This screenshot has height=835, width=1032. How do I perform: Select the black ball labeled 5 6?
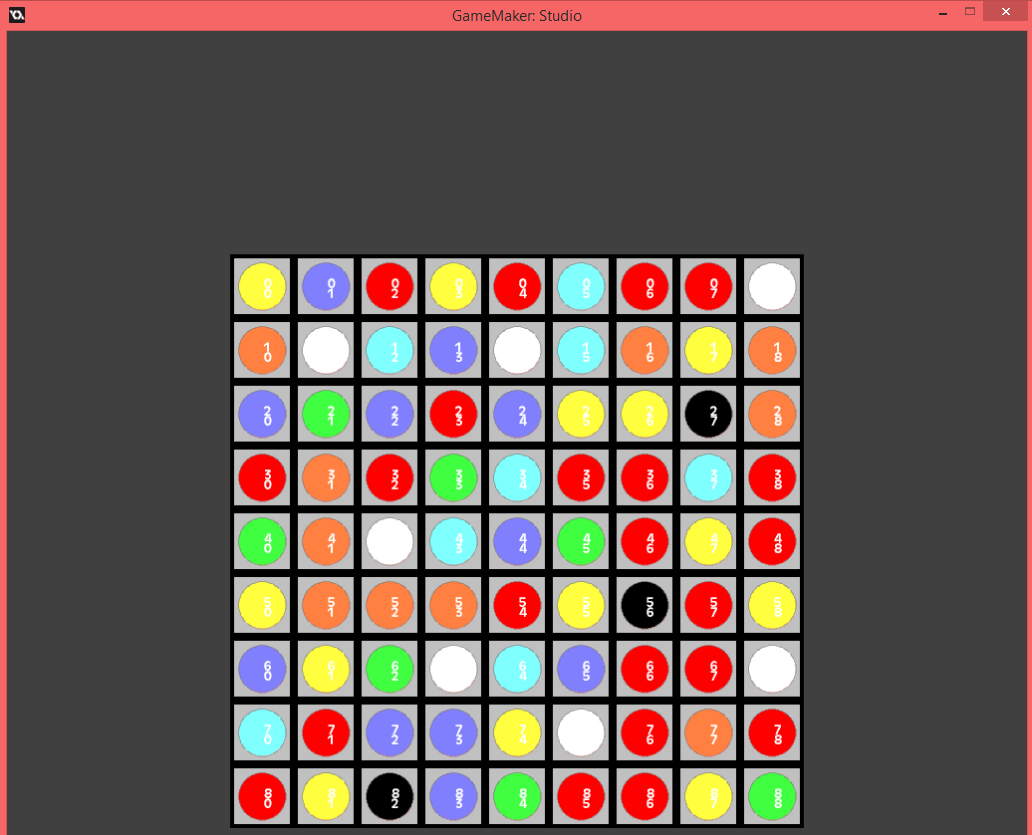point(645,604)
